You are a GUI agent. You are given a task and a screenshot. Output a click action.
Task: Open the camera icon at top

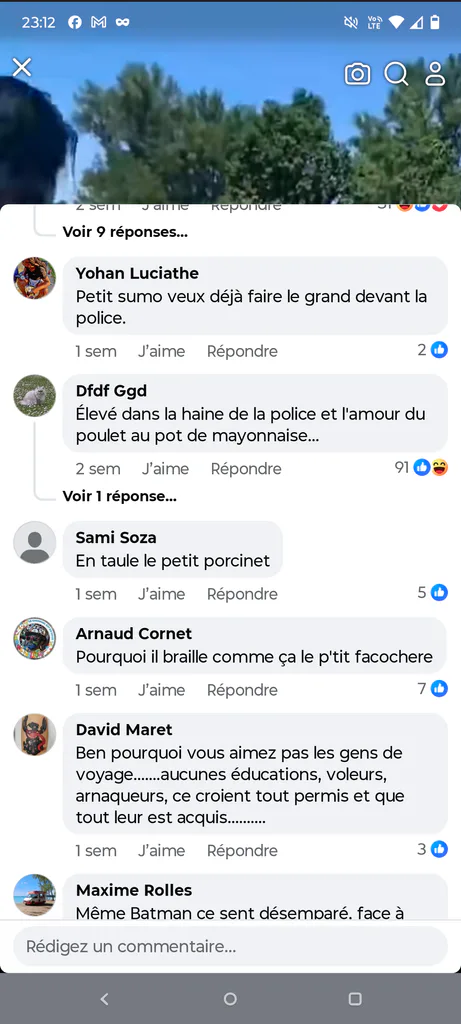(357, 74)
